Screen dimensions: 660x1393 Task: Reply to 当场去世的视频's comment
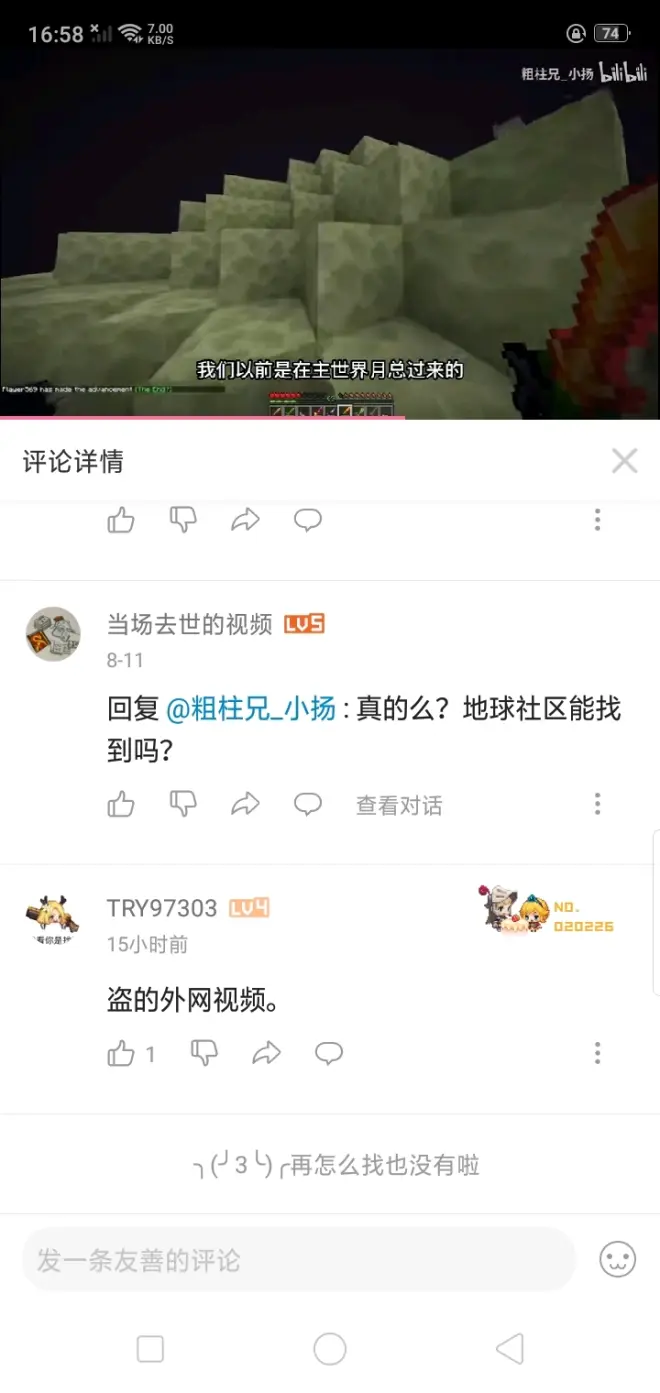(x=307, y=804)
